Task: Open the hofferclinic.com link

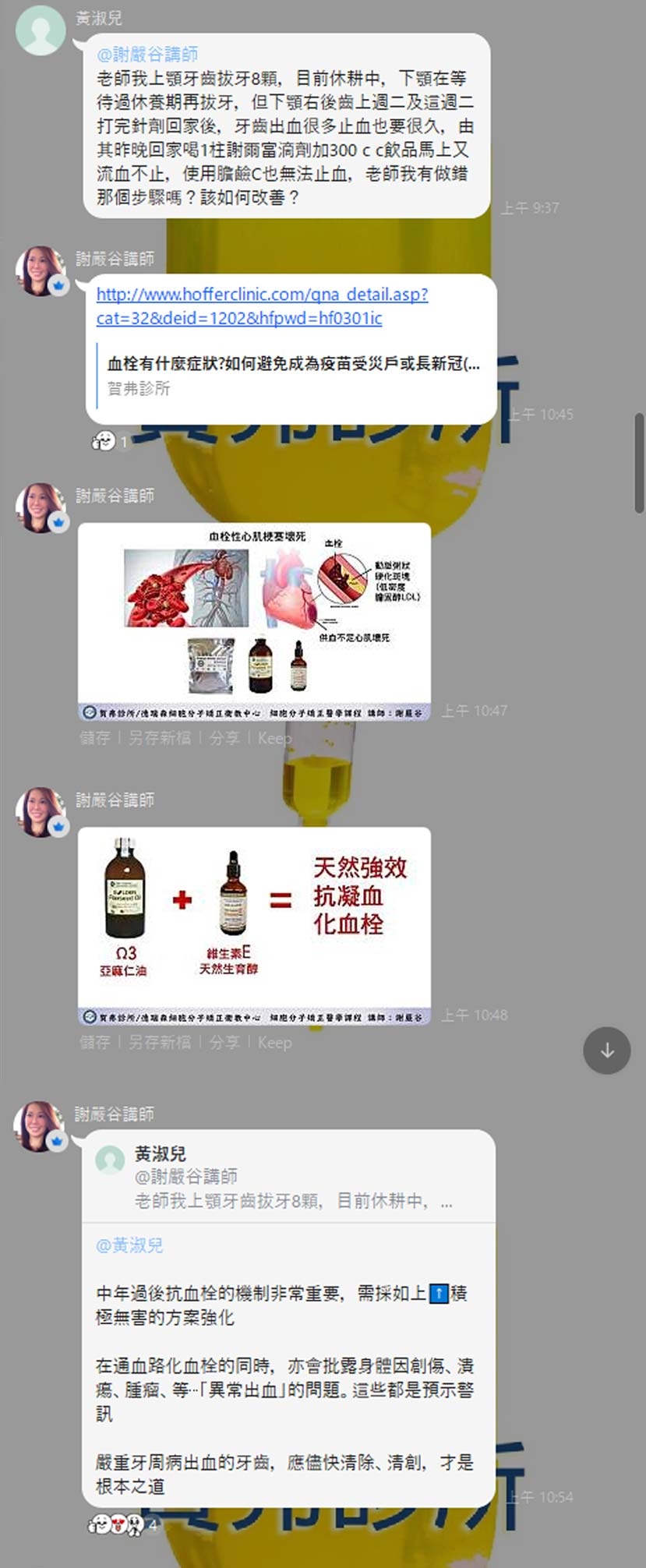Action: pyautogui.click(x=262, y=305)
